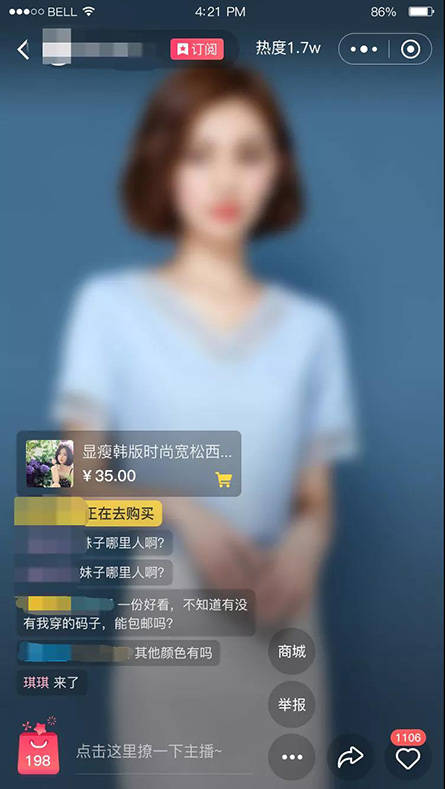Viewport: 445px width, 789px height.
Task: Share this live stream
Action: coord(350,757)
